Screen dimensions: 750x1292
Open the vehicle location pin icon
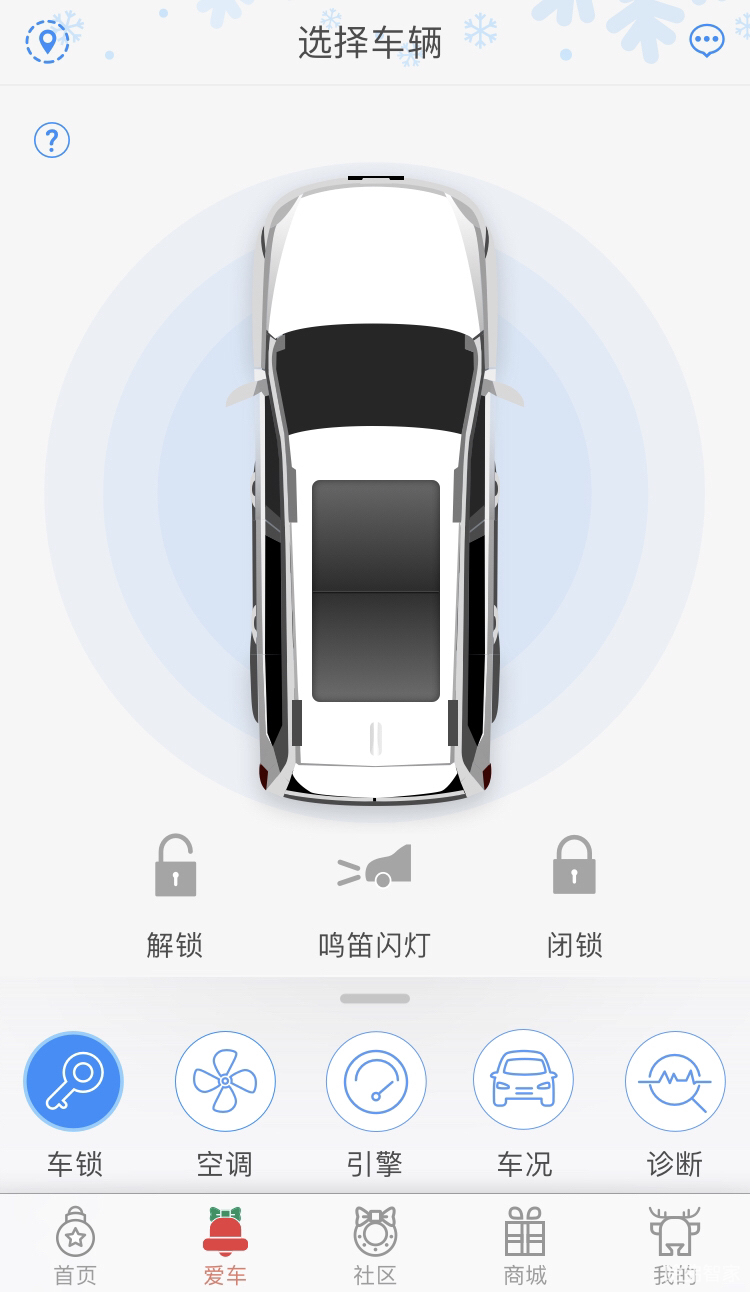(47, 42)
